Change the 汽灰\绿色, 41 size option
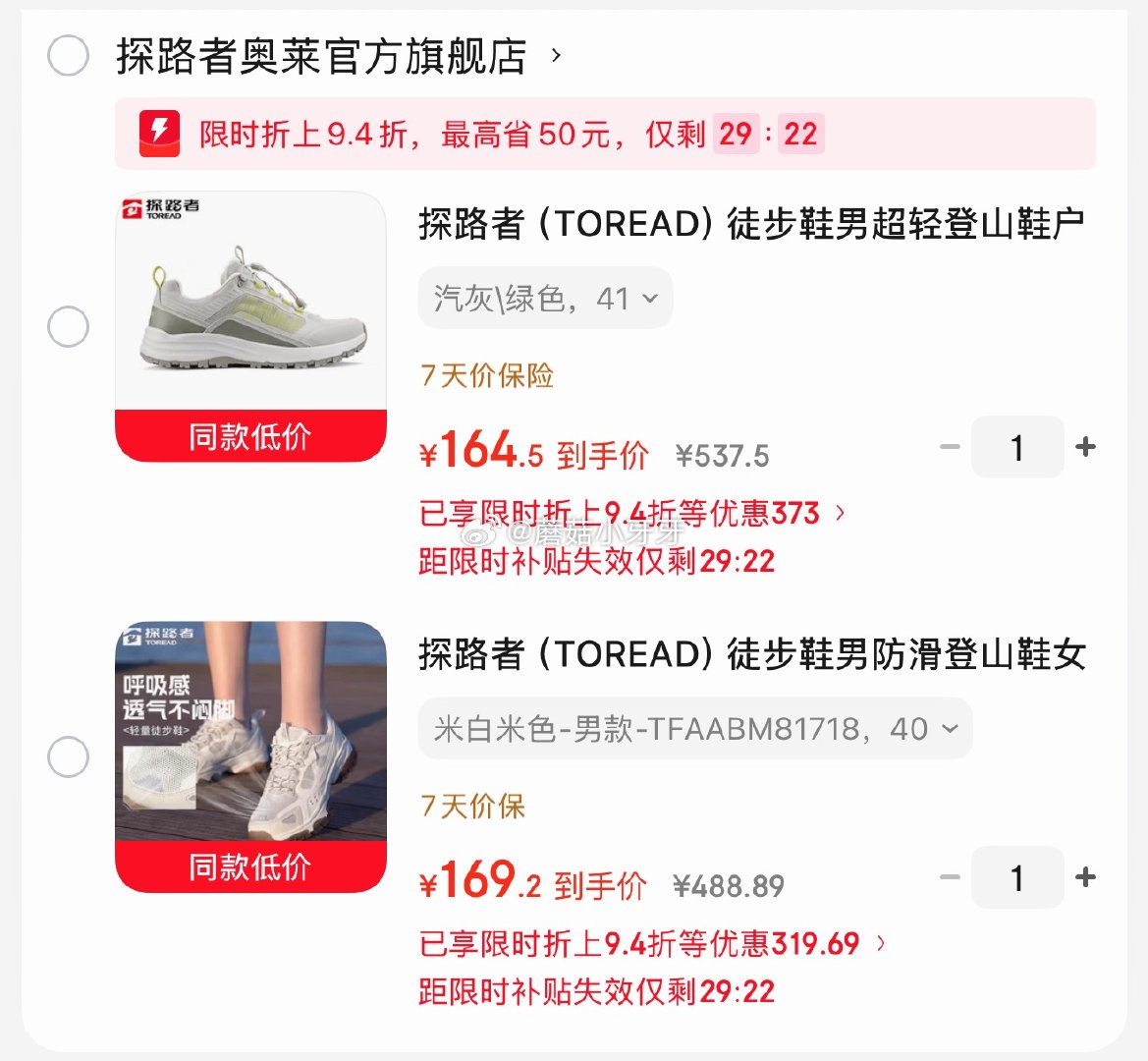This screenshot has width=1148, height=1061. (545, 298)
